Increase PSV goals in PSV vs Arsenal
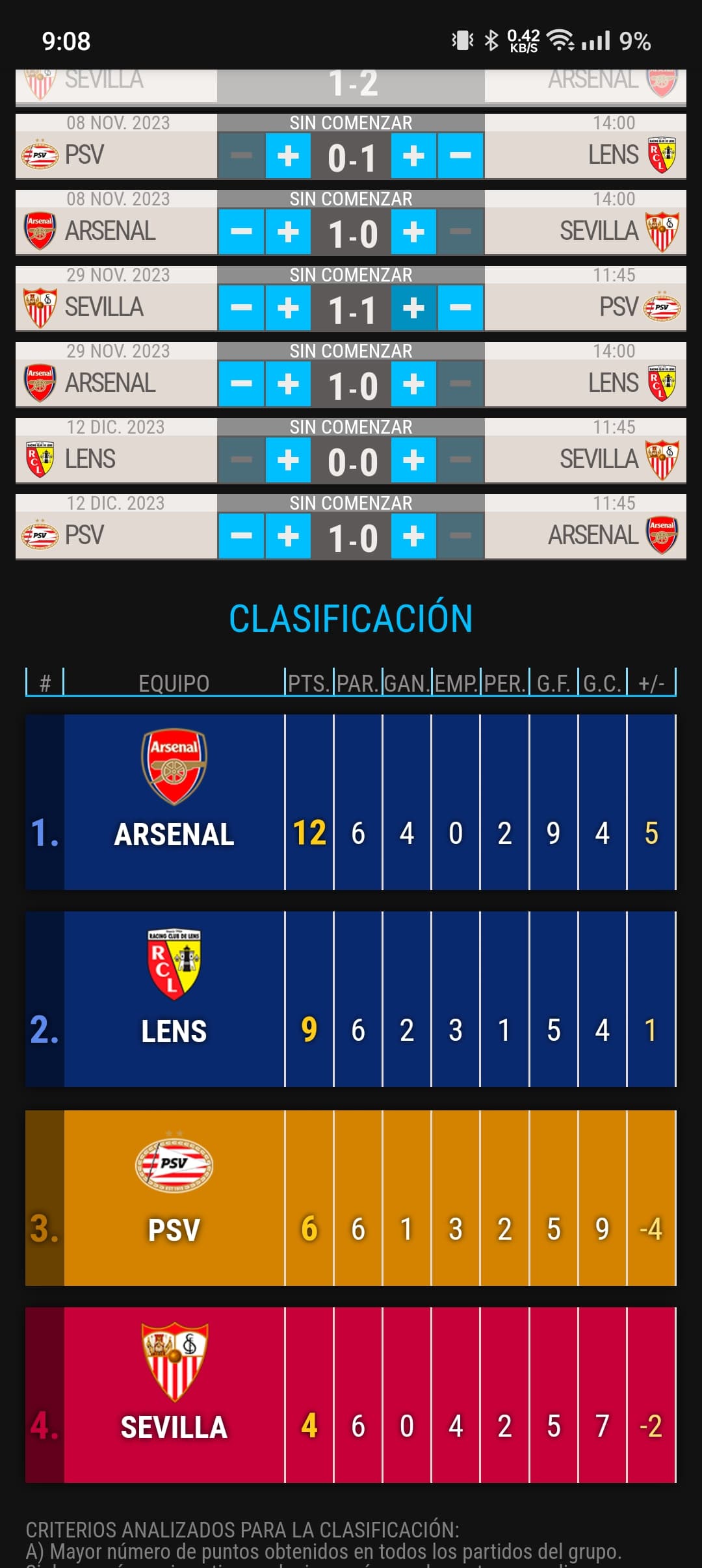 click(x=288, y=536)
